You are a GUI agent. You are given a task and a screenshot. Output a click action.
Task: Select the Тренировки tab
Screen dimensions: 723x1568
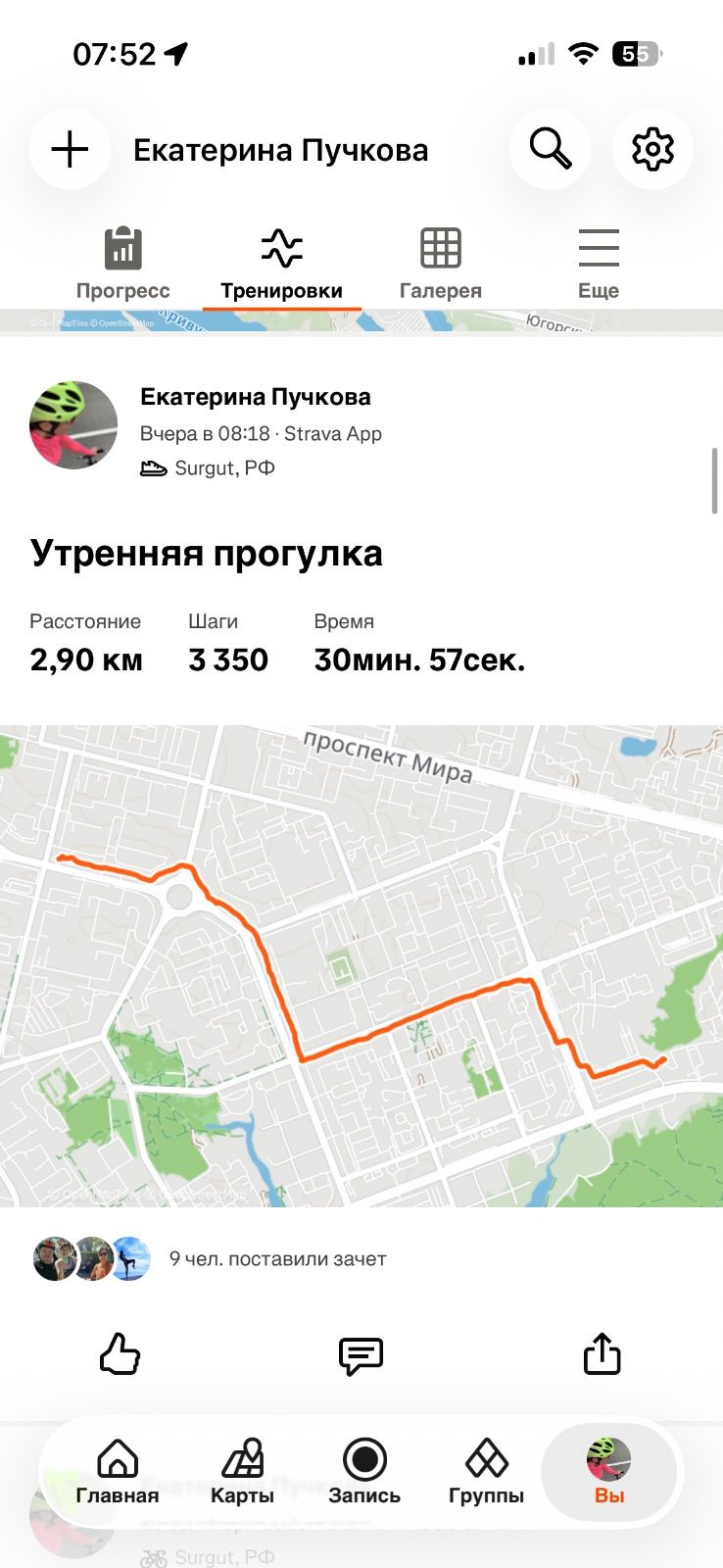(281, 264)
